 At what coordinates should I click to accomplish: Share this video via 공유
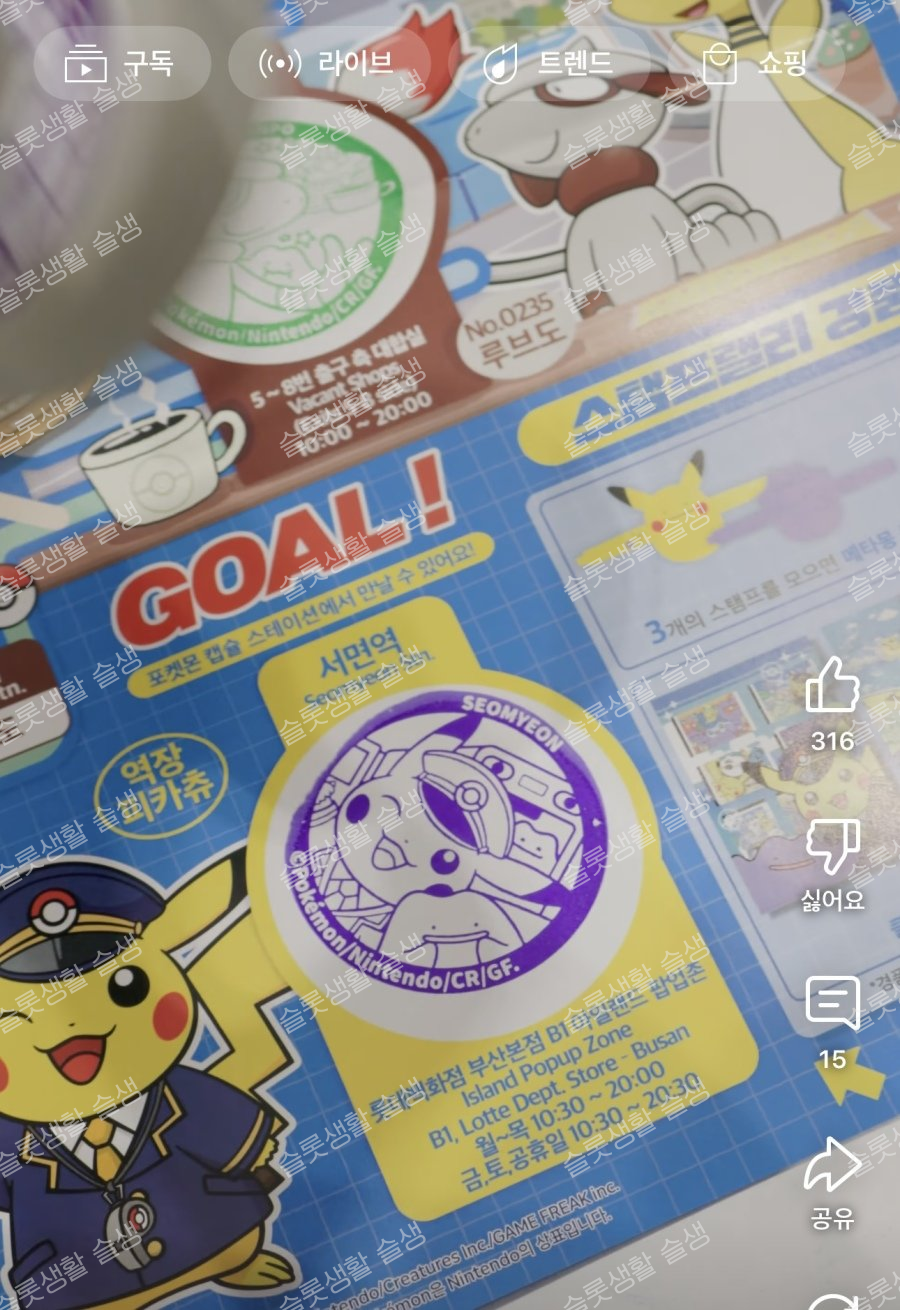coord(832,1166)
